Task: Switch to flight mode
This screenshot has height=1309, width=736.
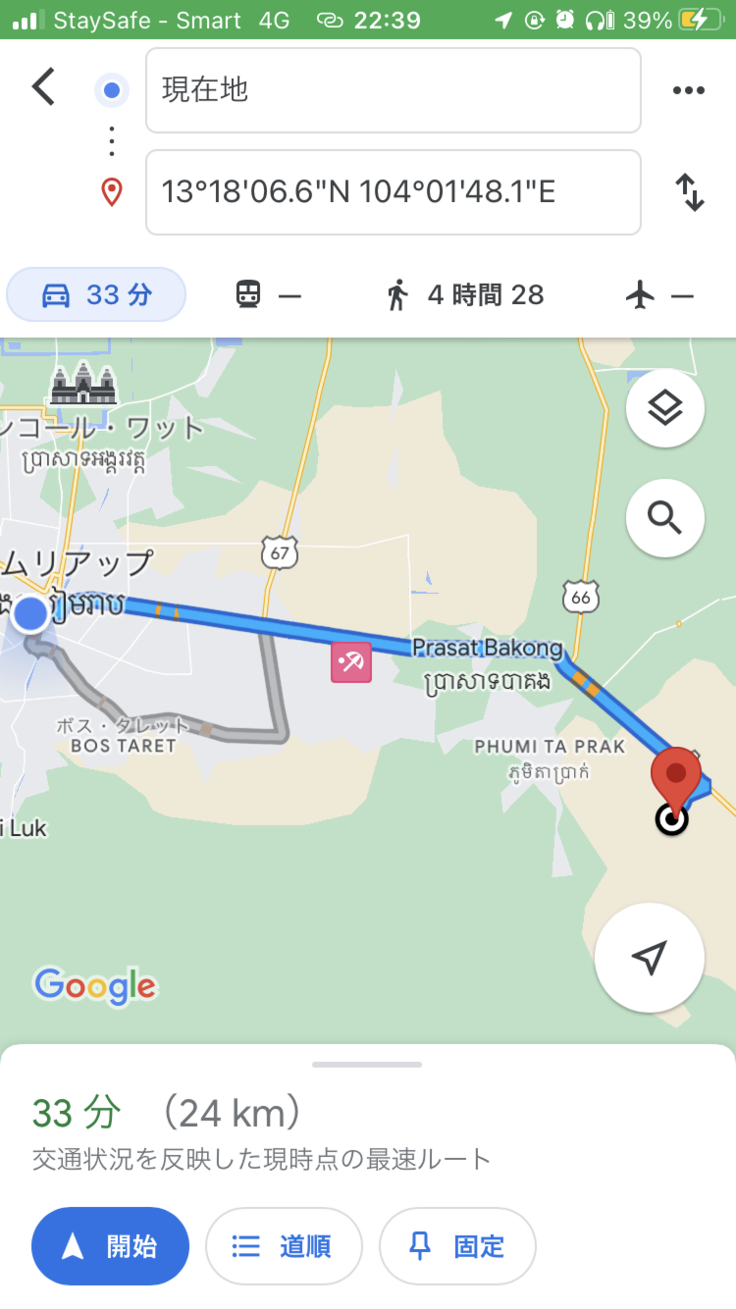Action: click(x=659, y=295)
